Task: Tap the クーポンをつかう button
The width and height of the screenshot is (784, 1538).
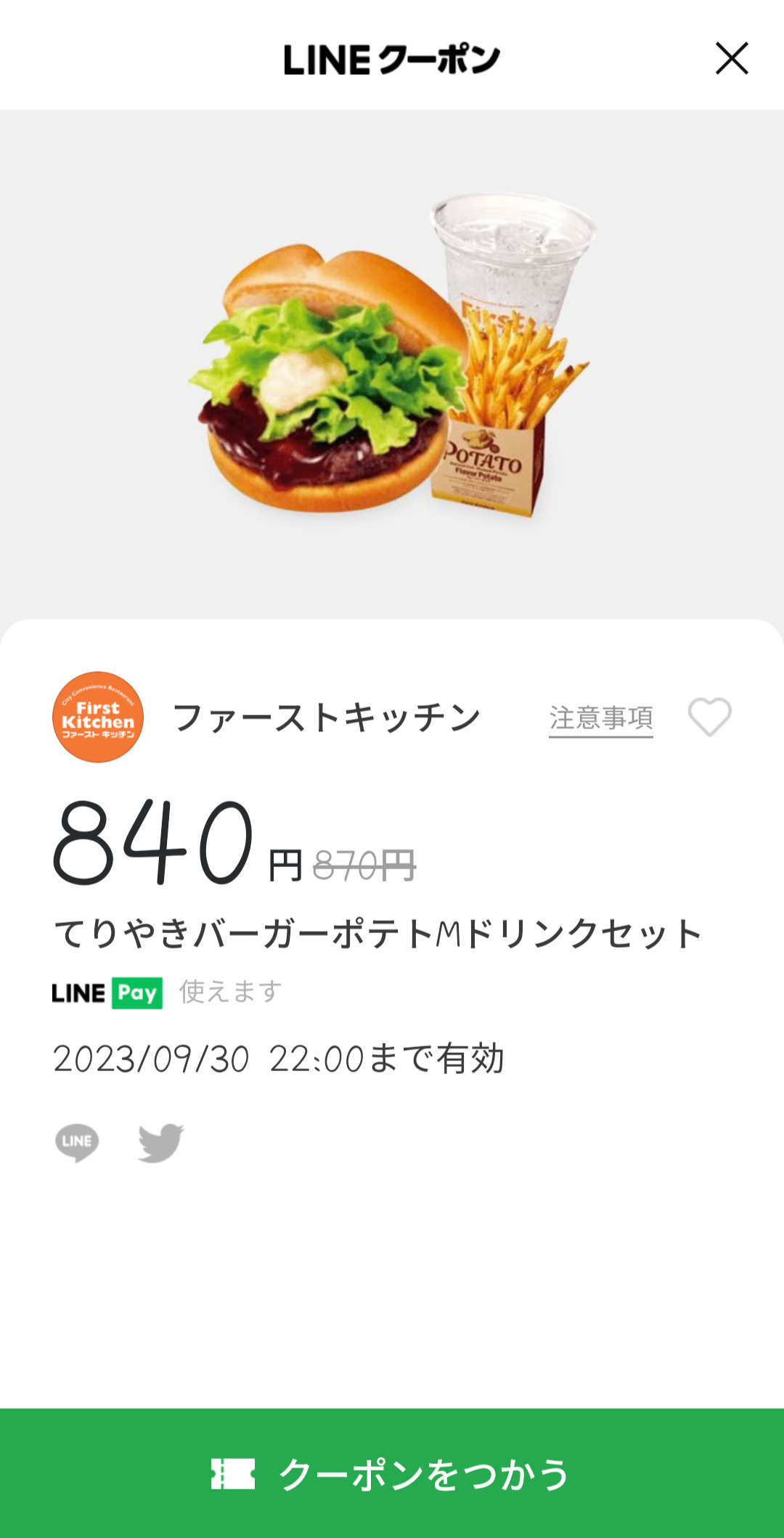Action: pos(392,1473)
